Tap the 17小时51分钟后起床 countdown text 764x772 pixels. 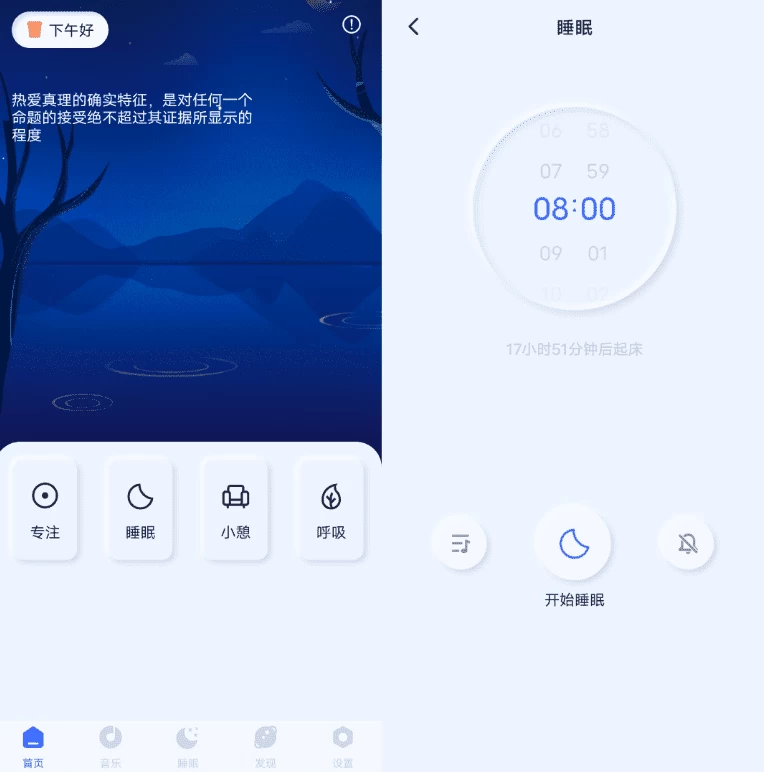(x=573, y=348)
